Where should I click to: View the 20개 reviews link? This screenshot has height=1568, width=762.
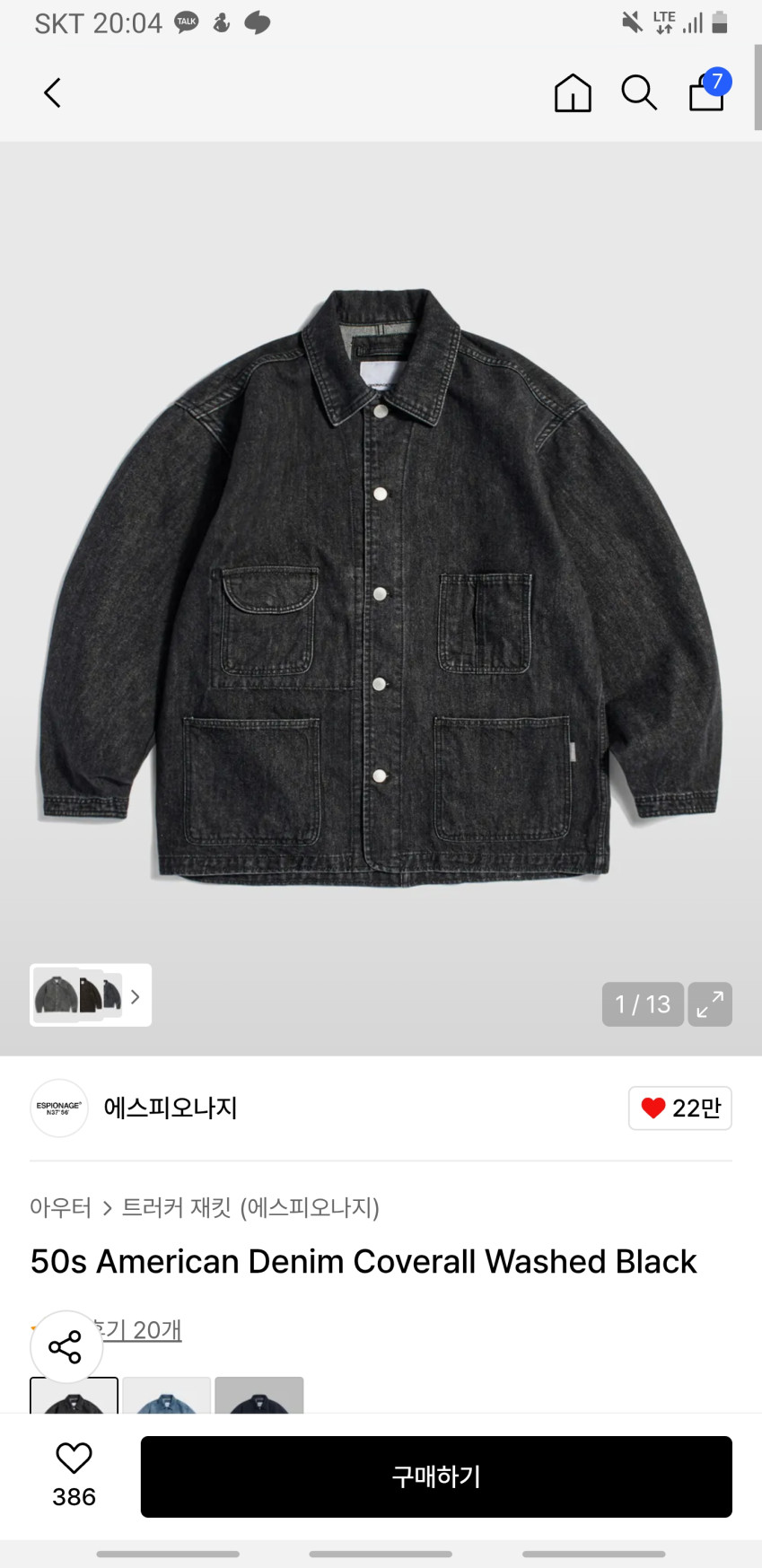(x=144, y=1329)
